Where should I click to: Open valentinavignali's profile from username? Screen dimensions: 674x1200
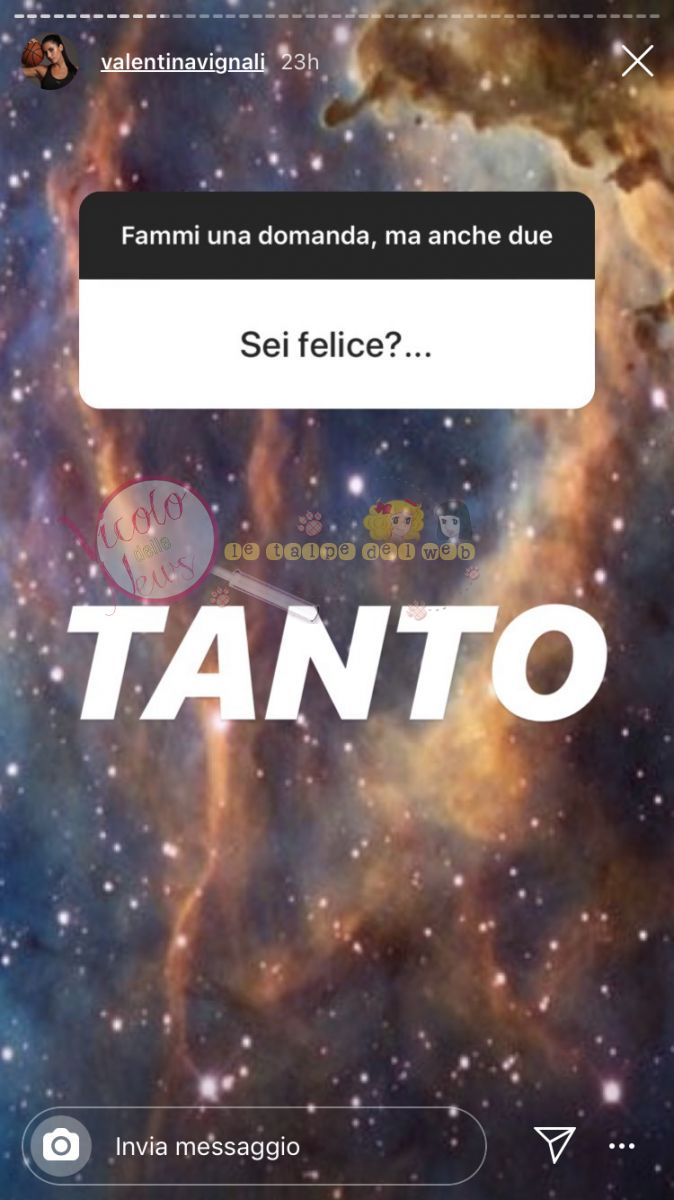183,62
